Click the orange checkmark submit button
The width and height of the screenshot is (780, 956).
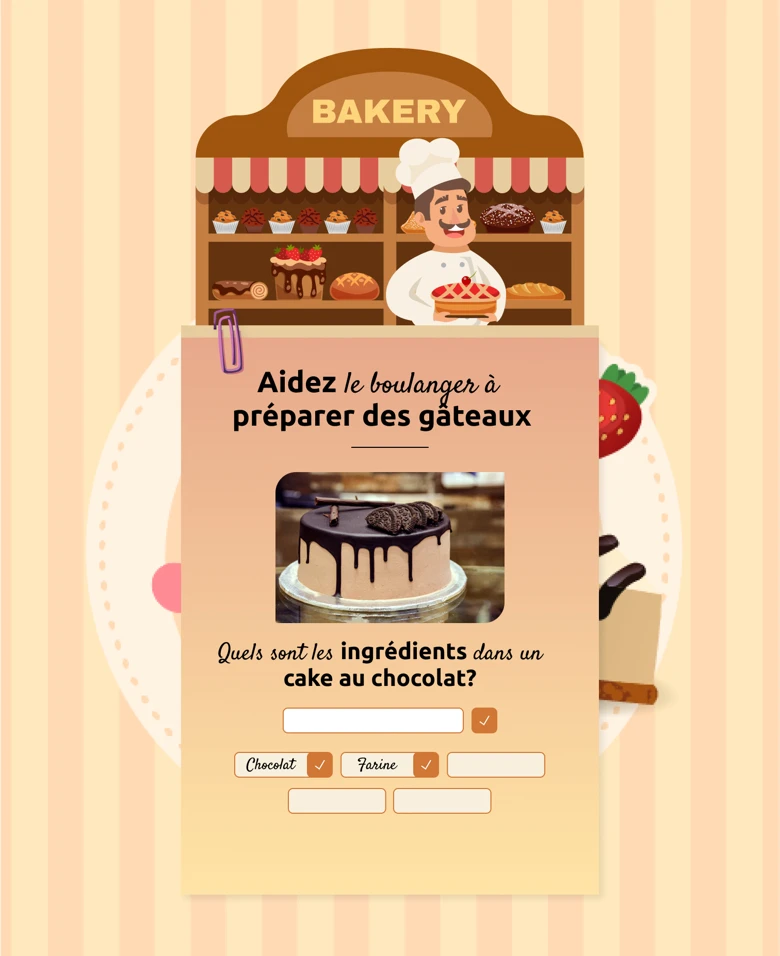[484, 719]
